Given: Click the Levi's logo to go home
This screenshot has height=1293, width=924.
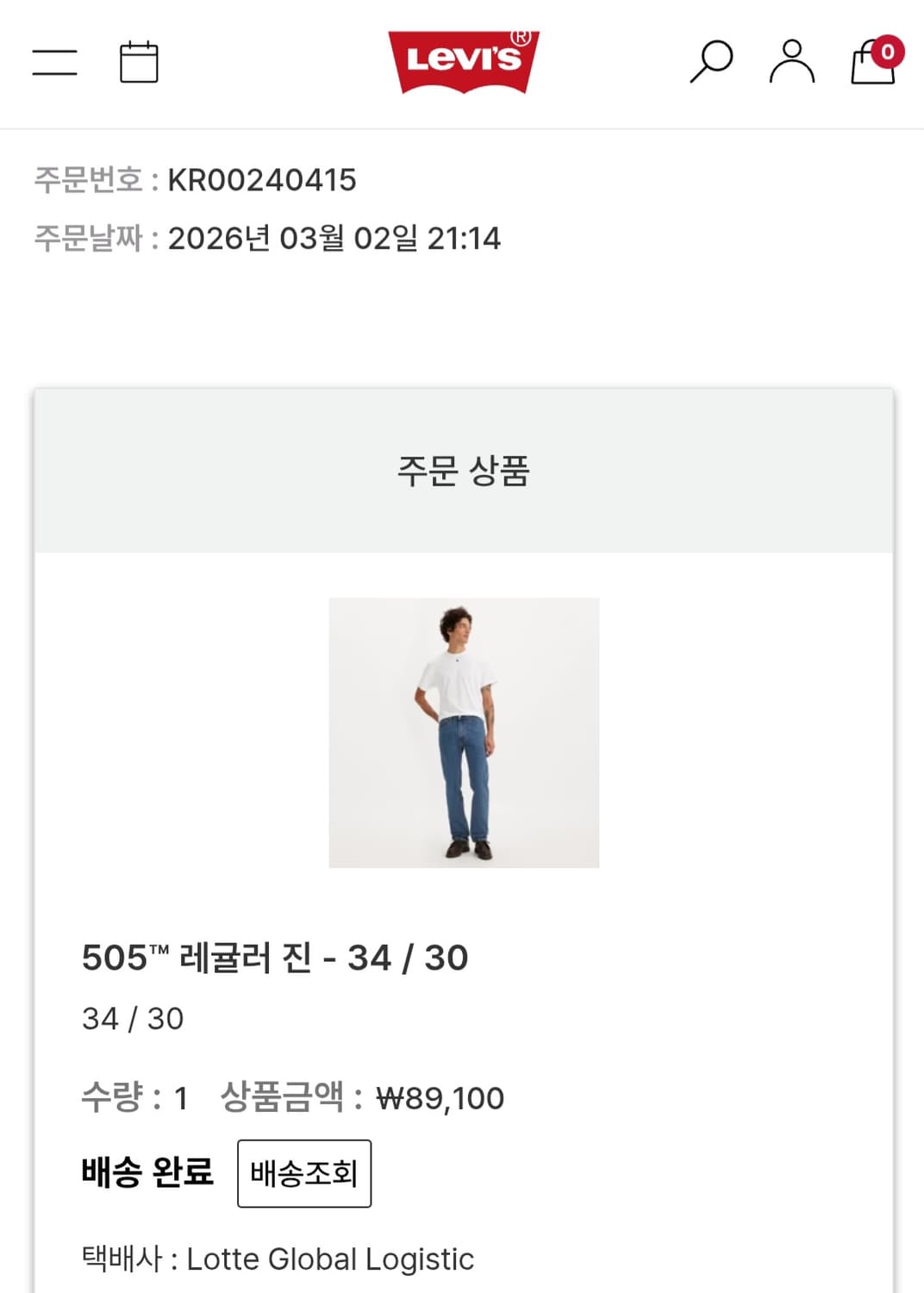Looking at the screenshot, I should [x=462, y=58].
